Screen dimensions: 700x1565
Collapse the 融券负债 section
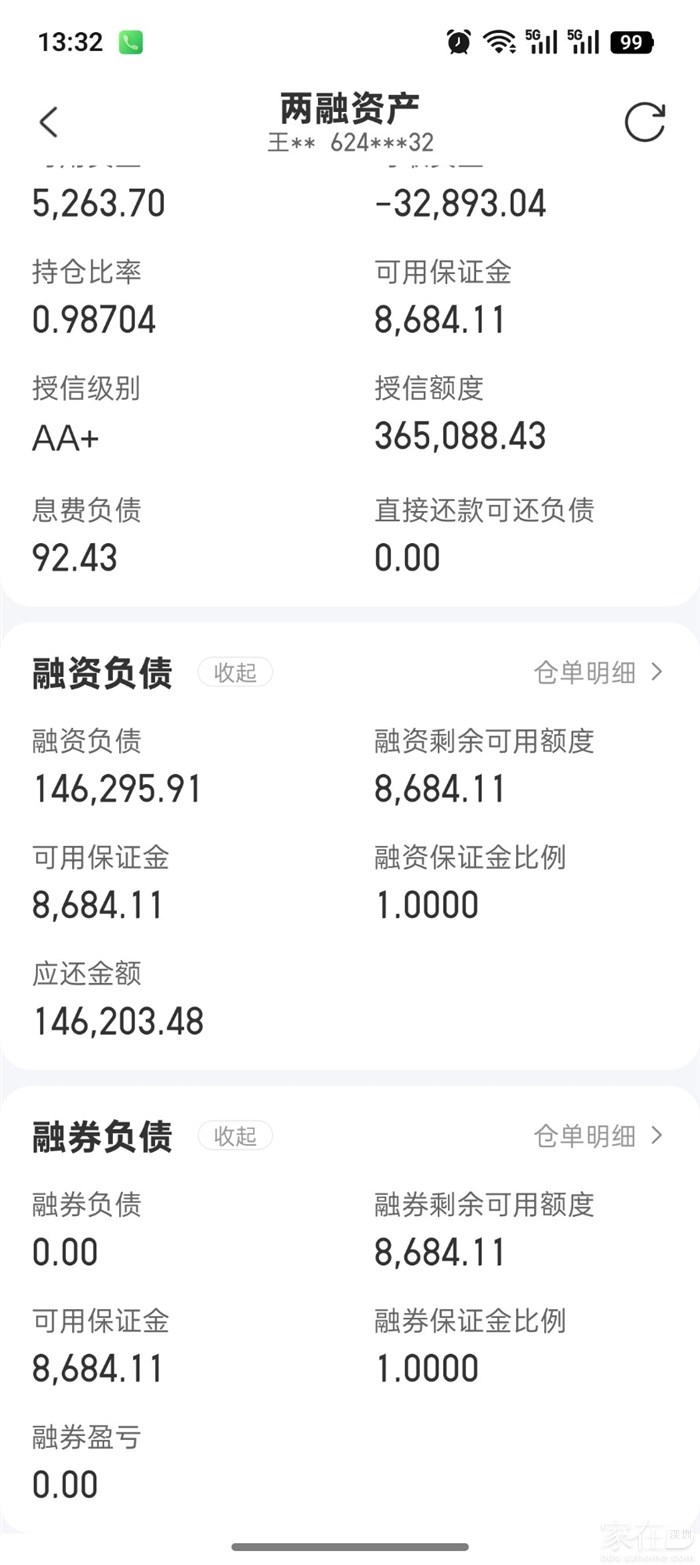point(235,1135)
